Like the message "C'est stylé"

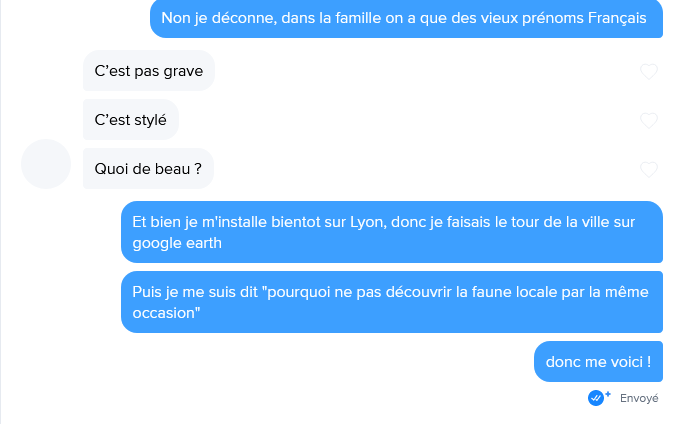pyautogui.click(x=648, y=121)
